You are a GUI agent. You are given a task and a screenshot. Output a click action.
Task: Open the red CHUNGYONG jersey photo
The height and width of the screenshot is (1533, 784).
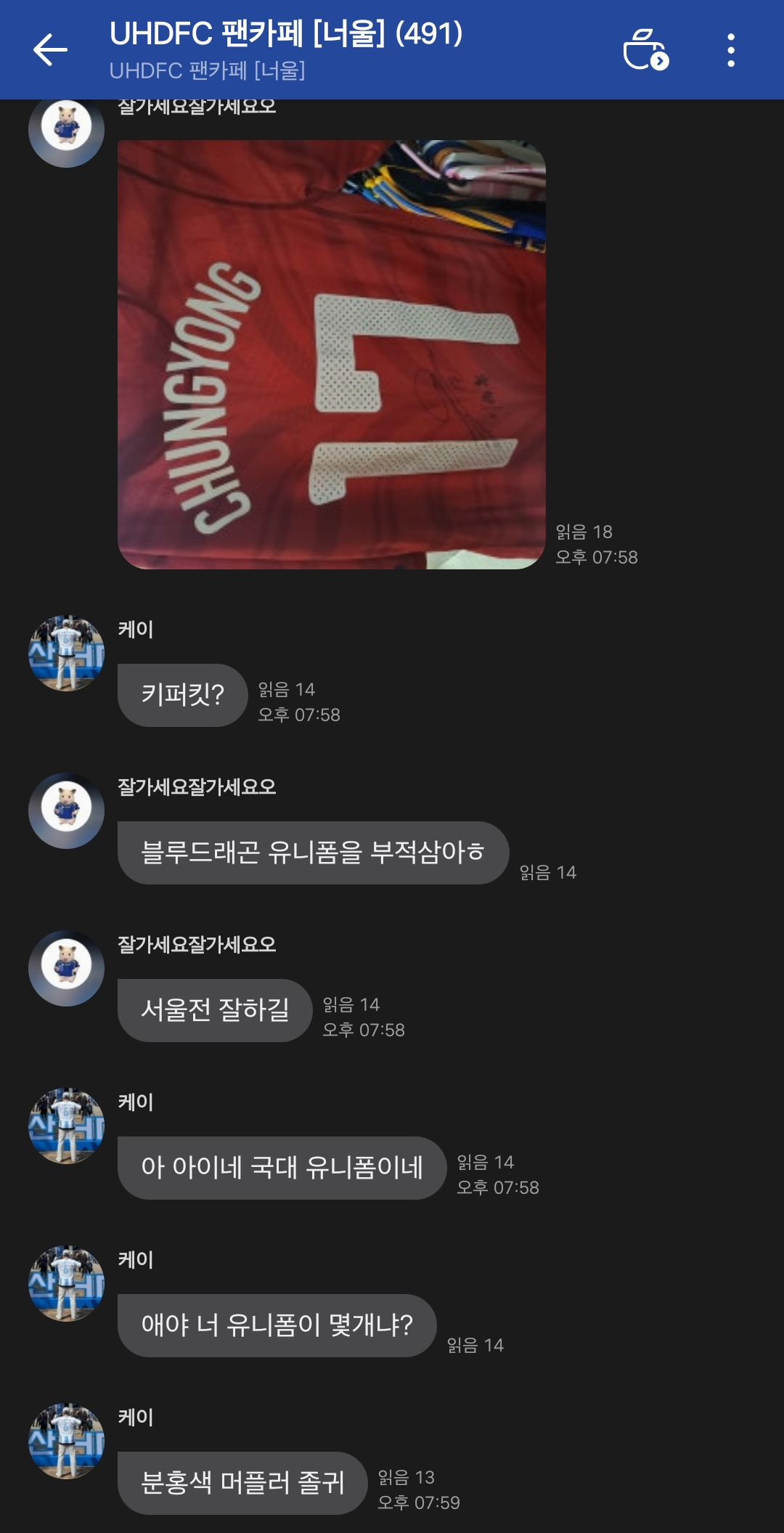pos(331,354)
